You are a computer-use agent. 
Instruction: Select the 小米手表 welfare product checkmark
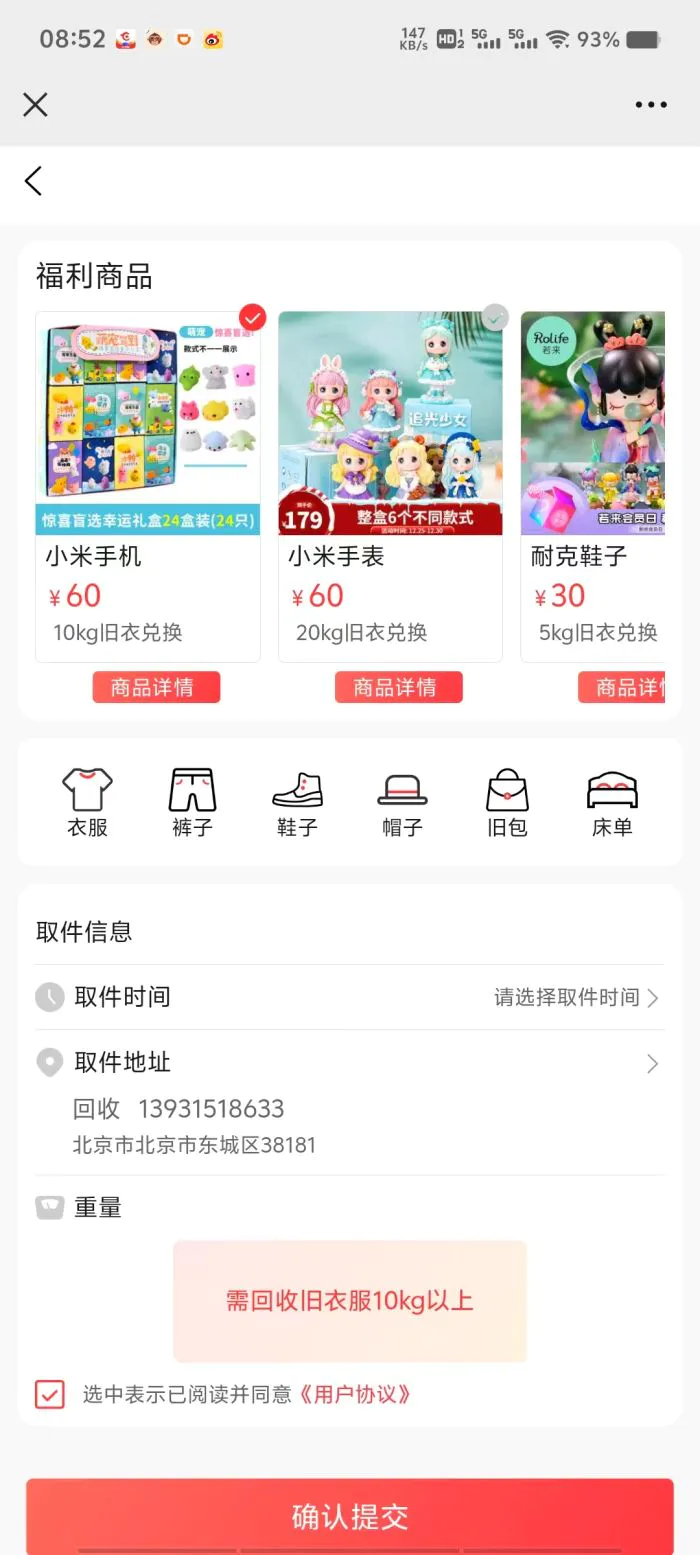495,318
